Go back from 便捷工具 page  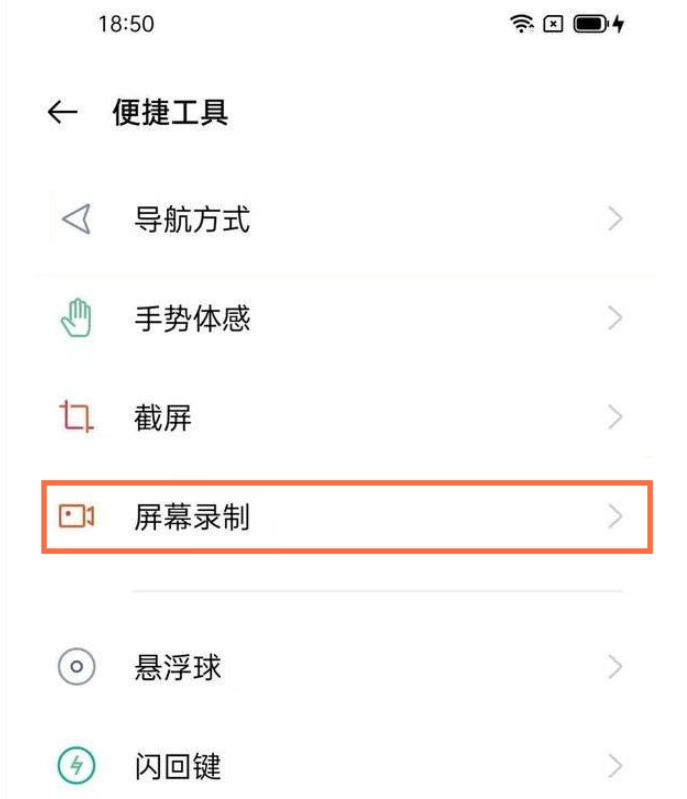point(62,113)
